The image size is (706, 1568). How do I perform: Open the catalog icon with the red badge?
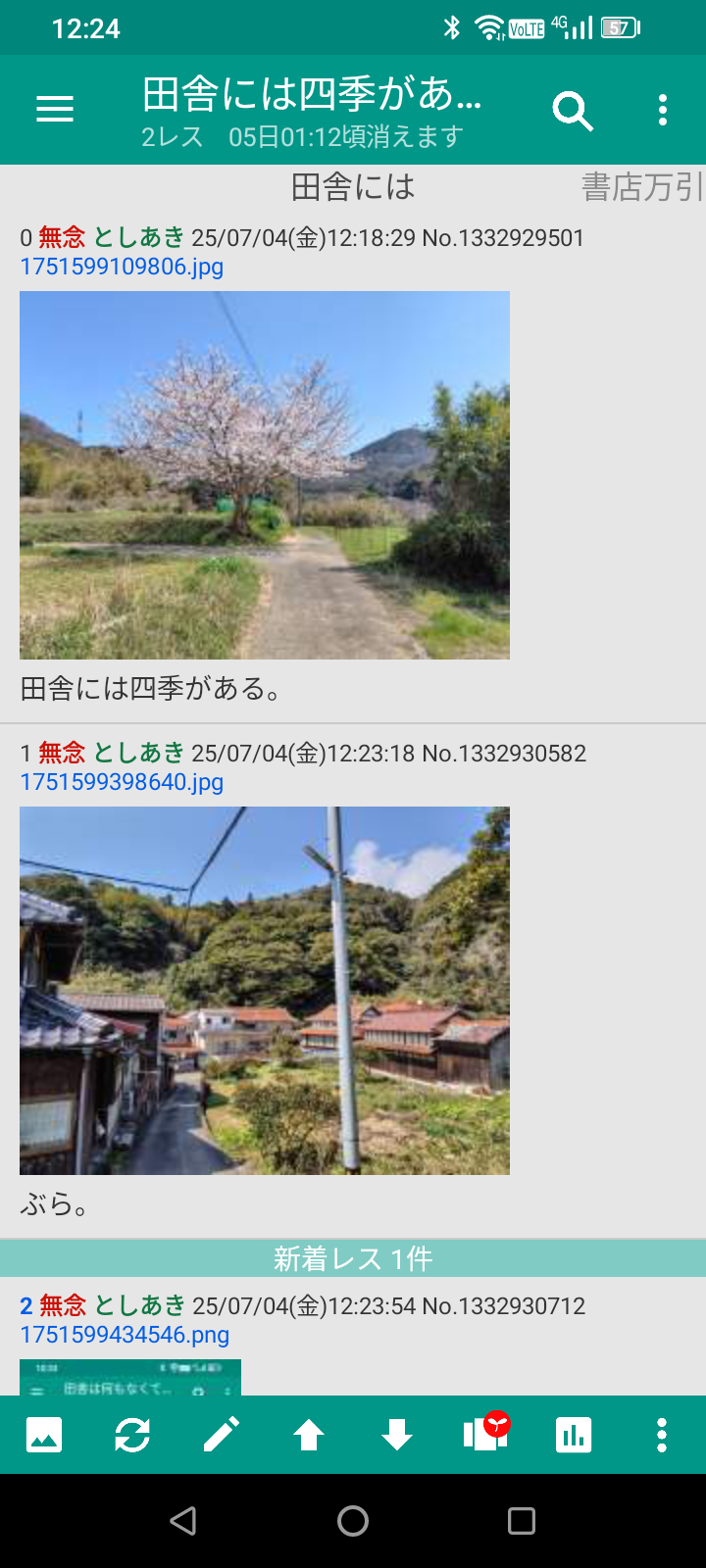click(x=486, y=1433)
